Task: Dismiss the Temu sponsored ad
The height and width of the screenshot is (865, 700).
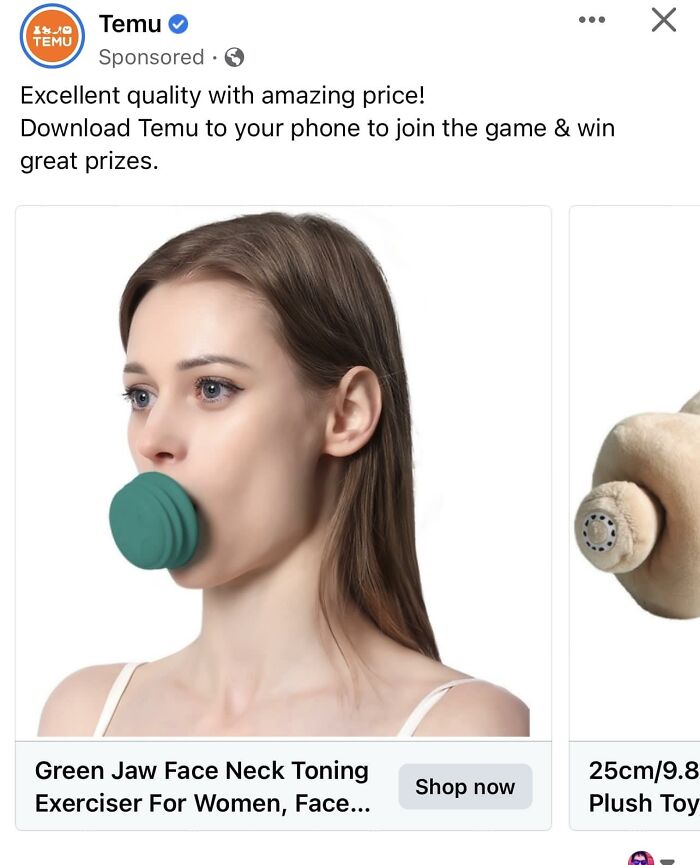Action: 664,20
